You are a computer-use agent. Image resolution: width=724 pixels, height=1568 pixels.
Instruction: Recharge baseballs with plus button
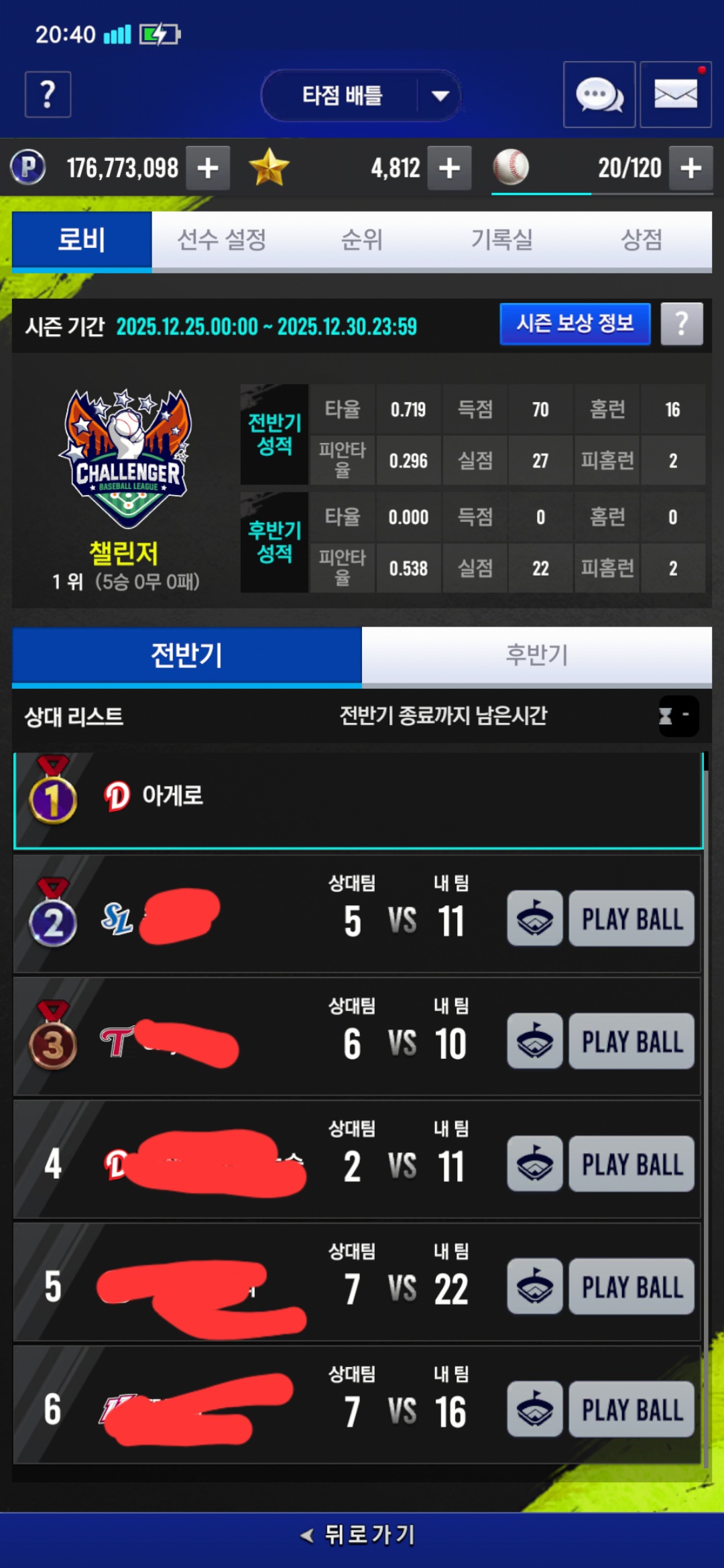690,168
